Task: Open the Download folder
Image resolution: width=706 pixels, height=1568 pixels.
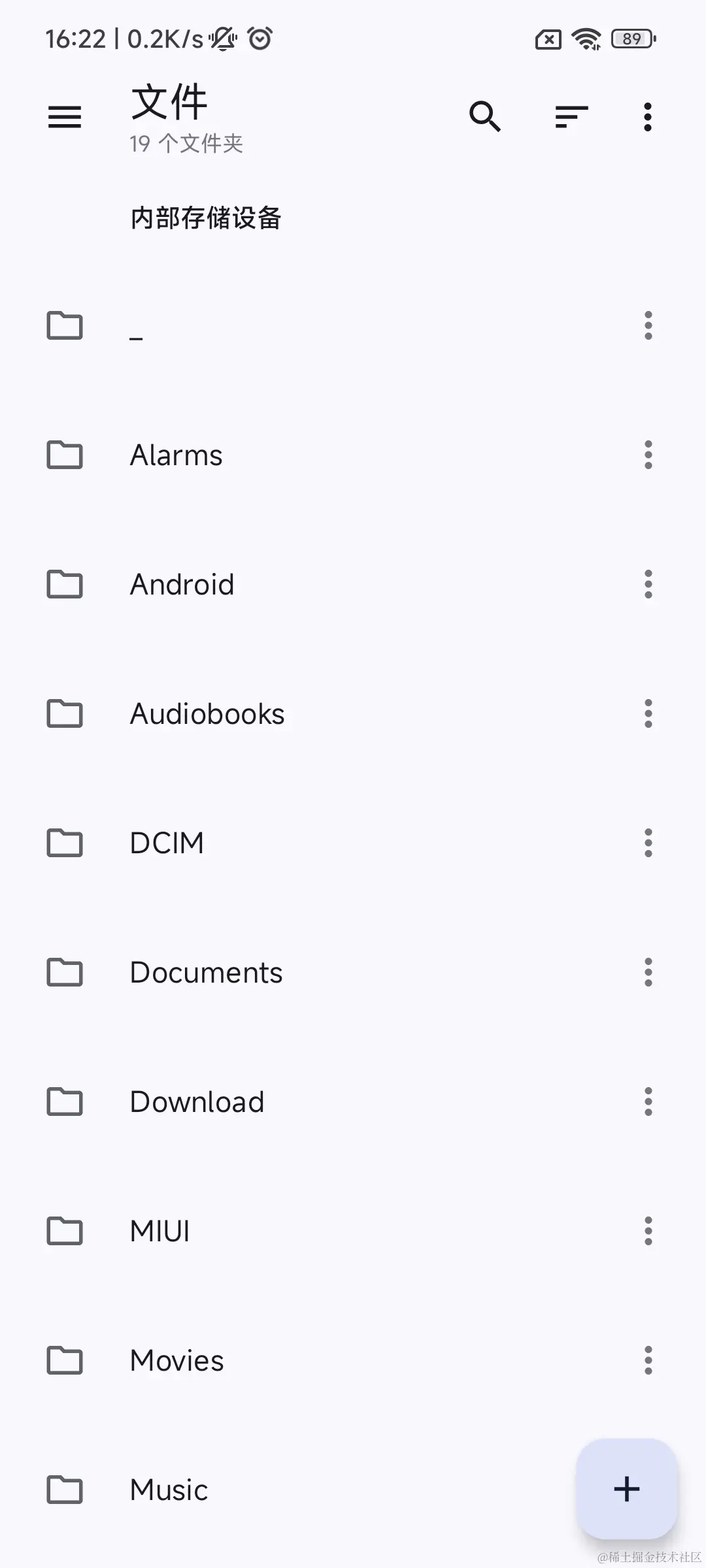Action: point(197,1102)
